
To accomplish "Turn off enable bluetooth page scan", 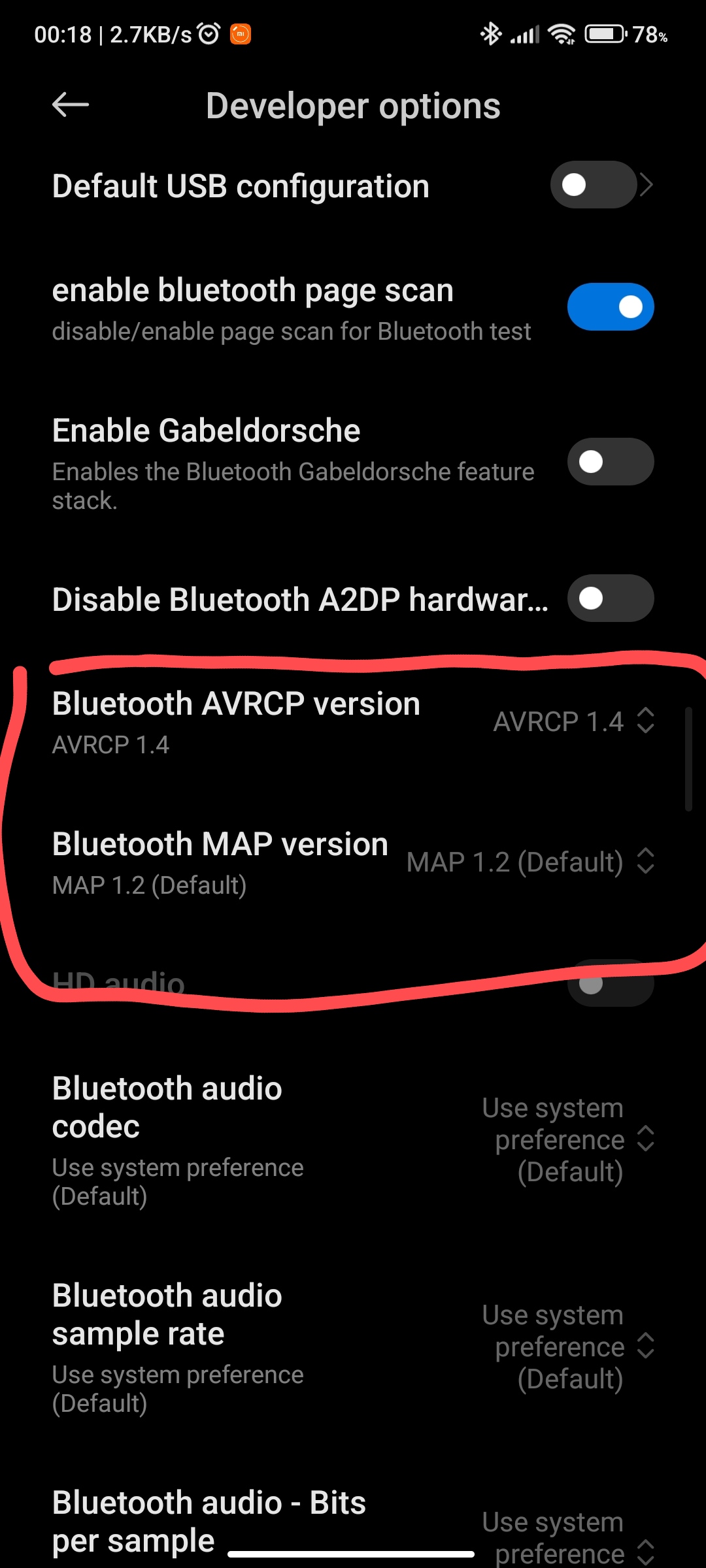I will (x=610, y=306).
